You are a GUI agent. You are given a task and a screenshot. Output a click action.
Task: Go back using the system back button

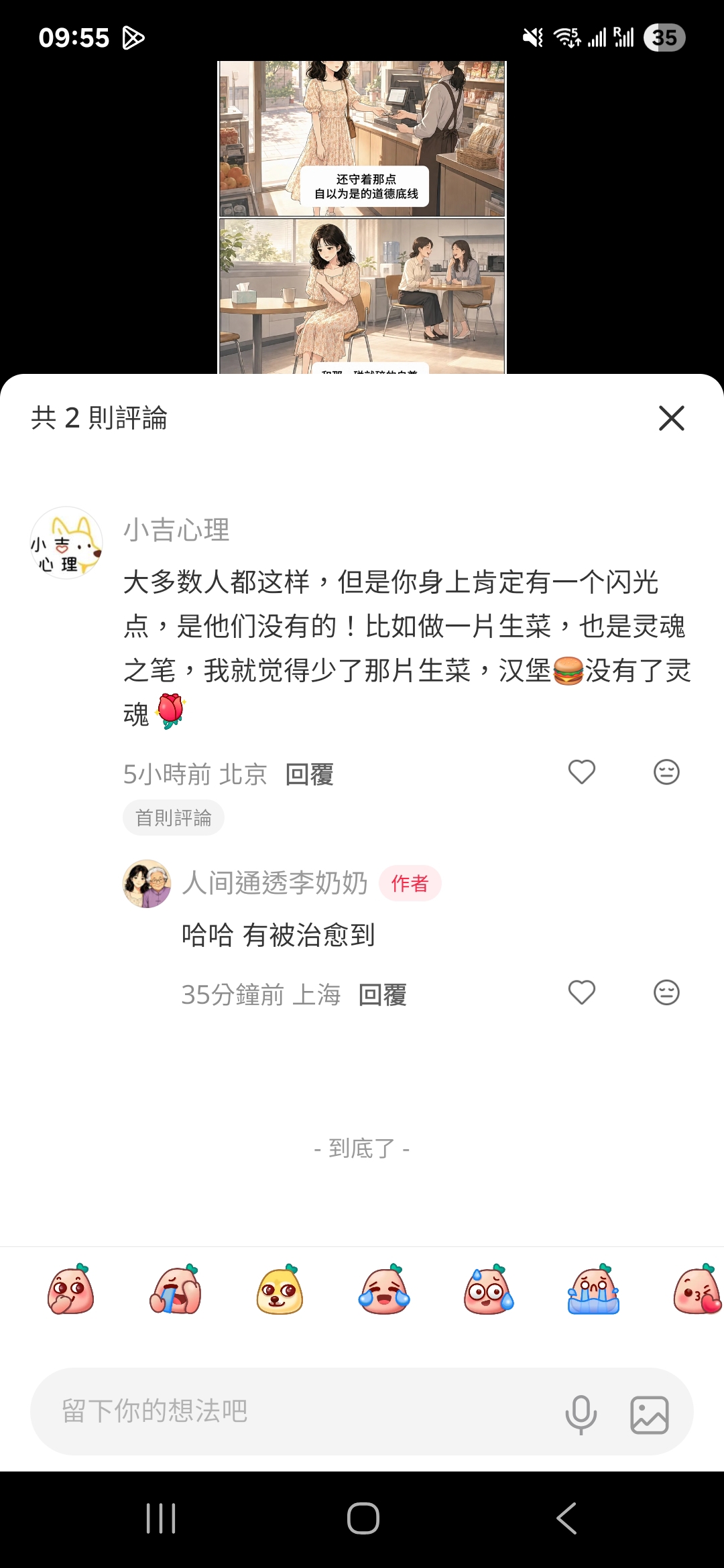(x=566, y=1518)
